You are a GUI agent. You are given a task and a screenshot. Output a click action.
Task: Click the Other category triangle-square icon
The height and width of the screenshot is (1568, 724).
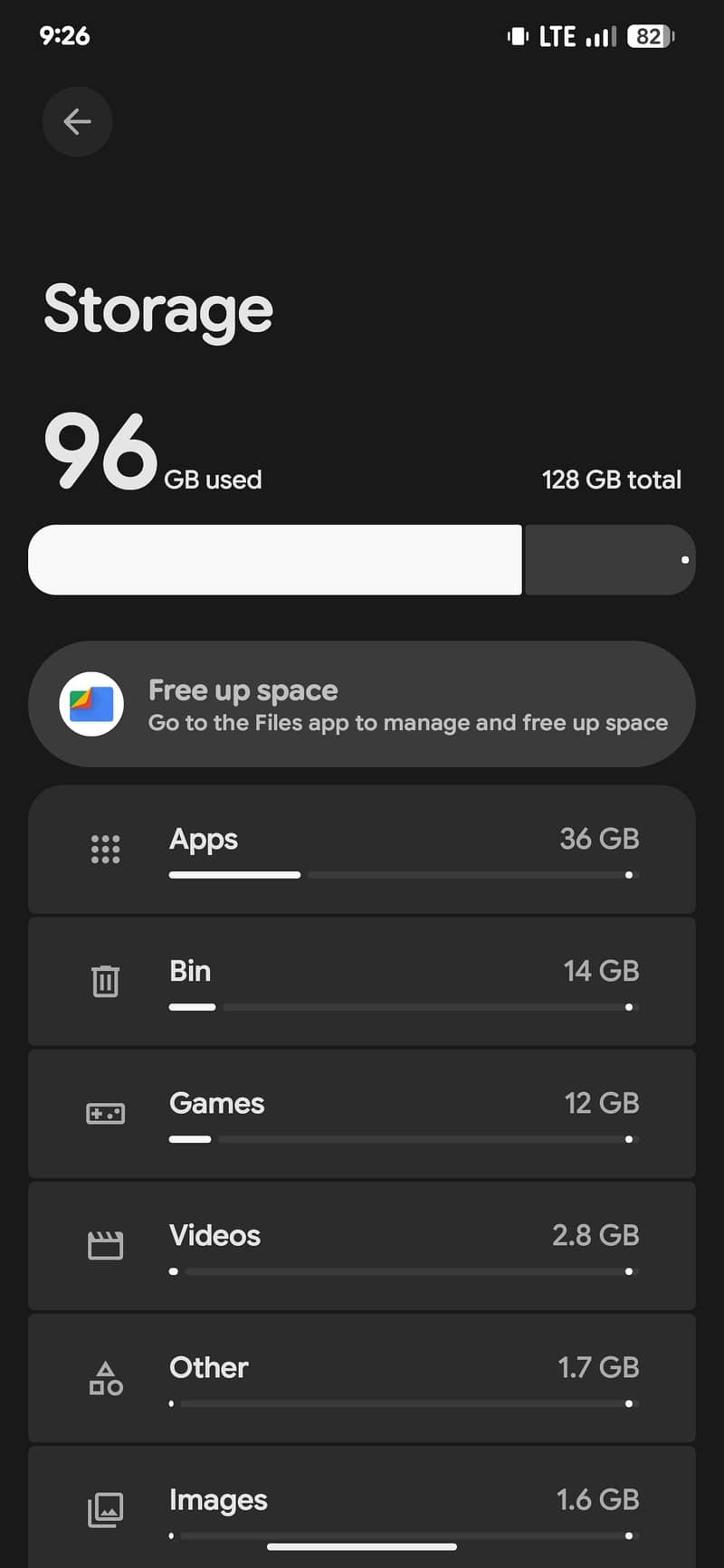pyautogui.click(x=106, y=1377)
